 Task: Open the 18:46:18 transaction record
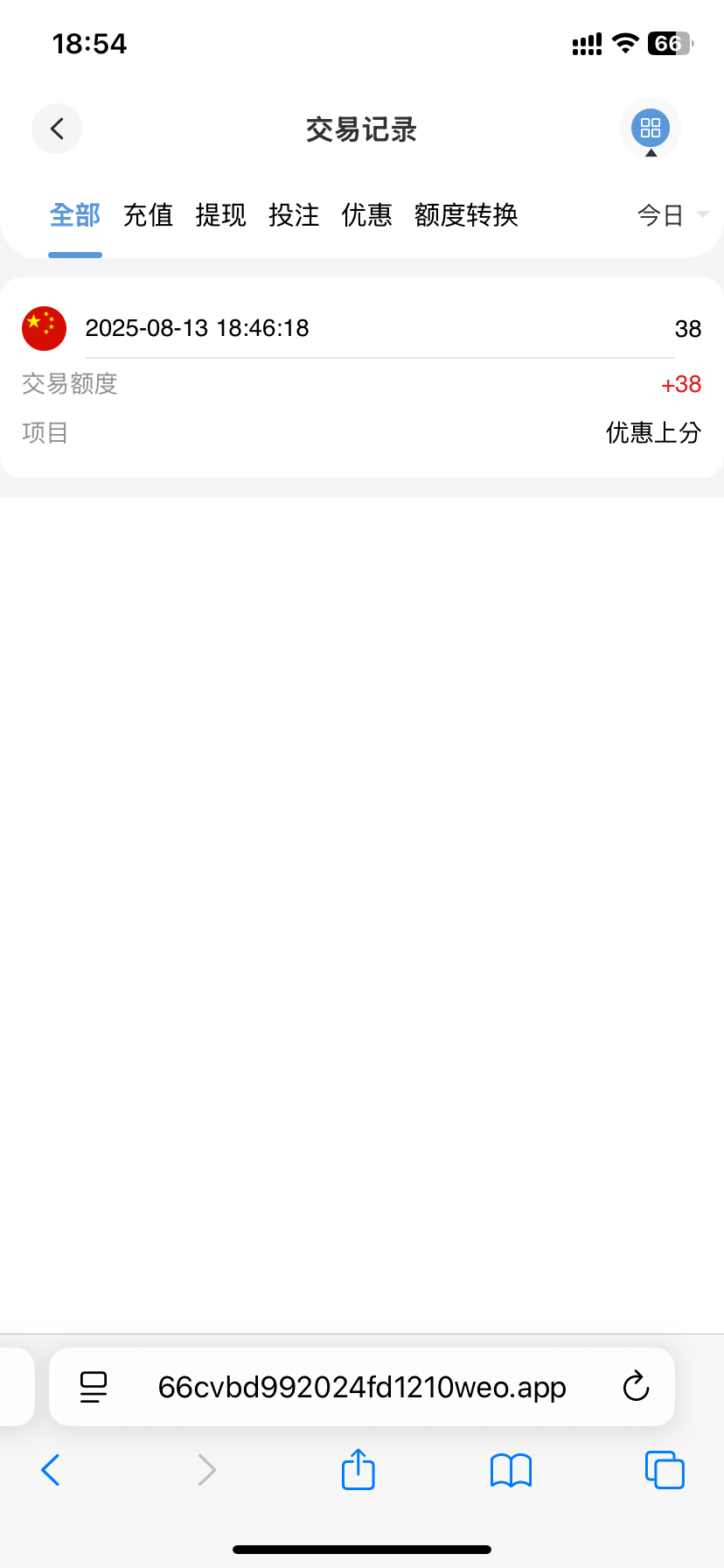pos(361,377)
